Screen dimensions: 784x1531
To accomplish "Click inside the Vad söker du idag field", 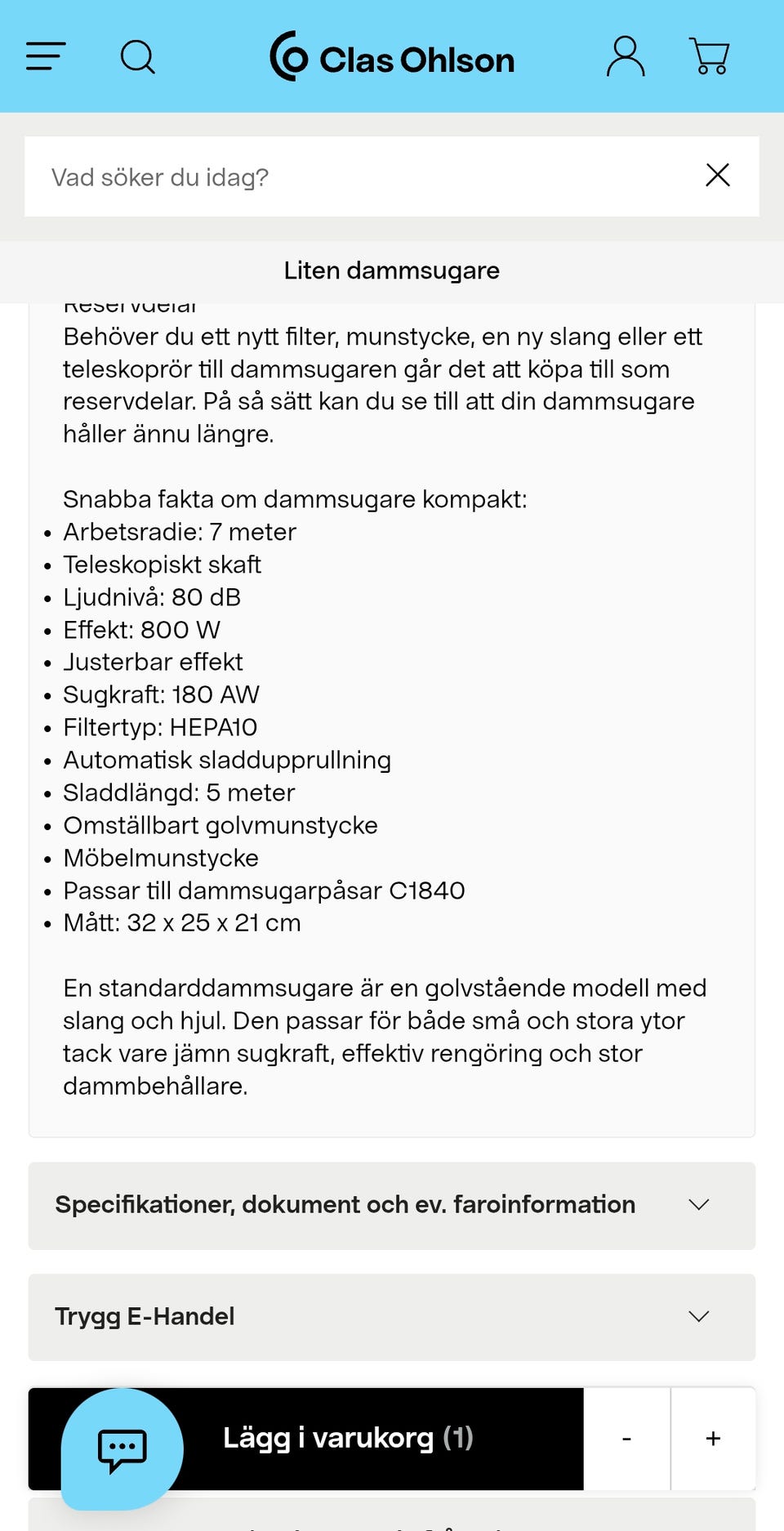I will point(327,176).
